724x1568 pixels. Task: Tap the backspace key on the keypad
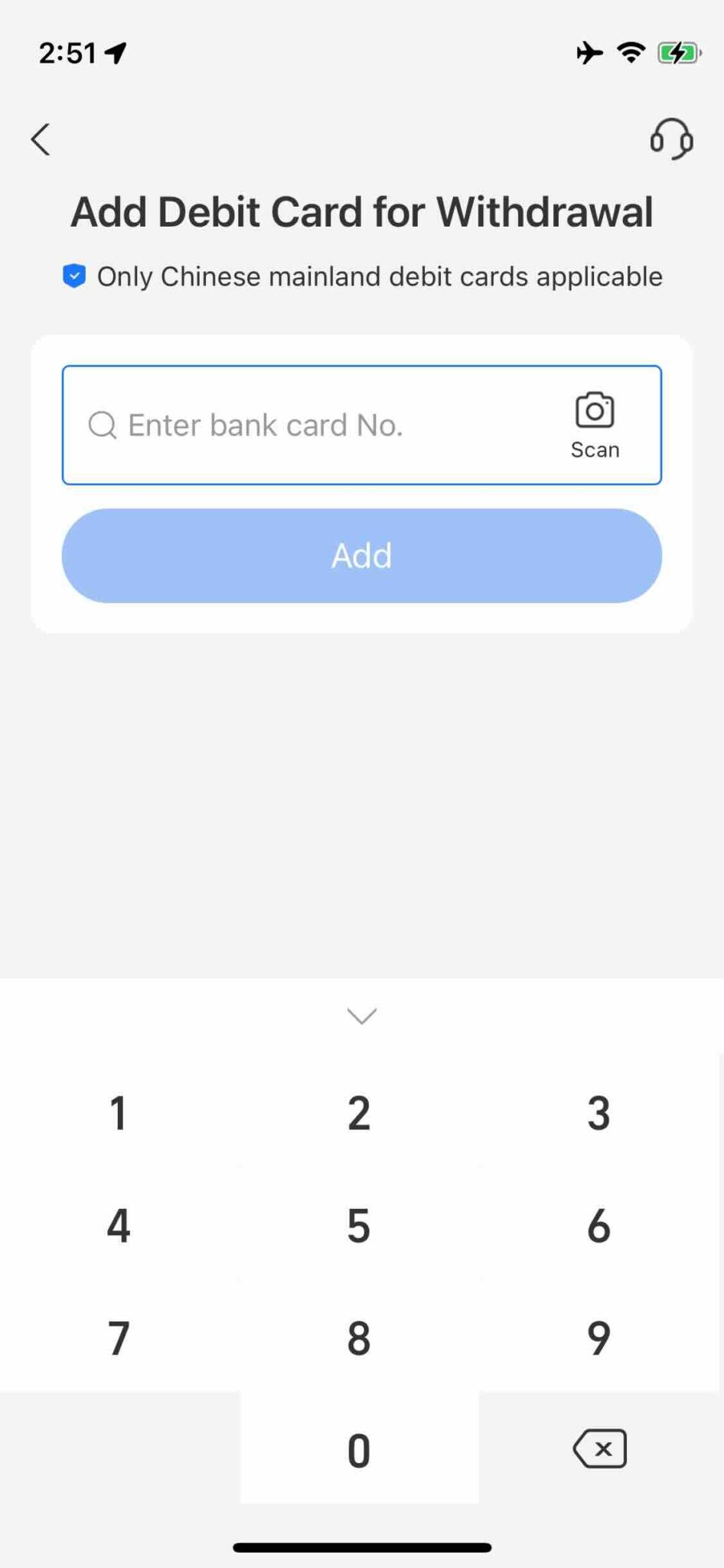pos(600,1448)
